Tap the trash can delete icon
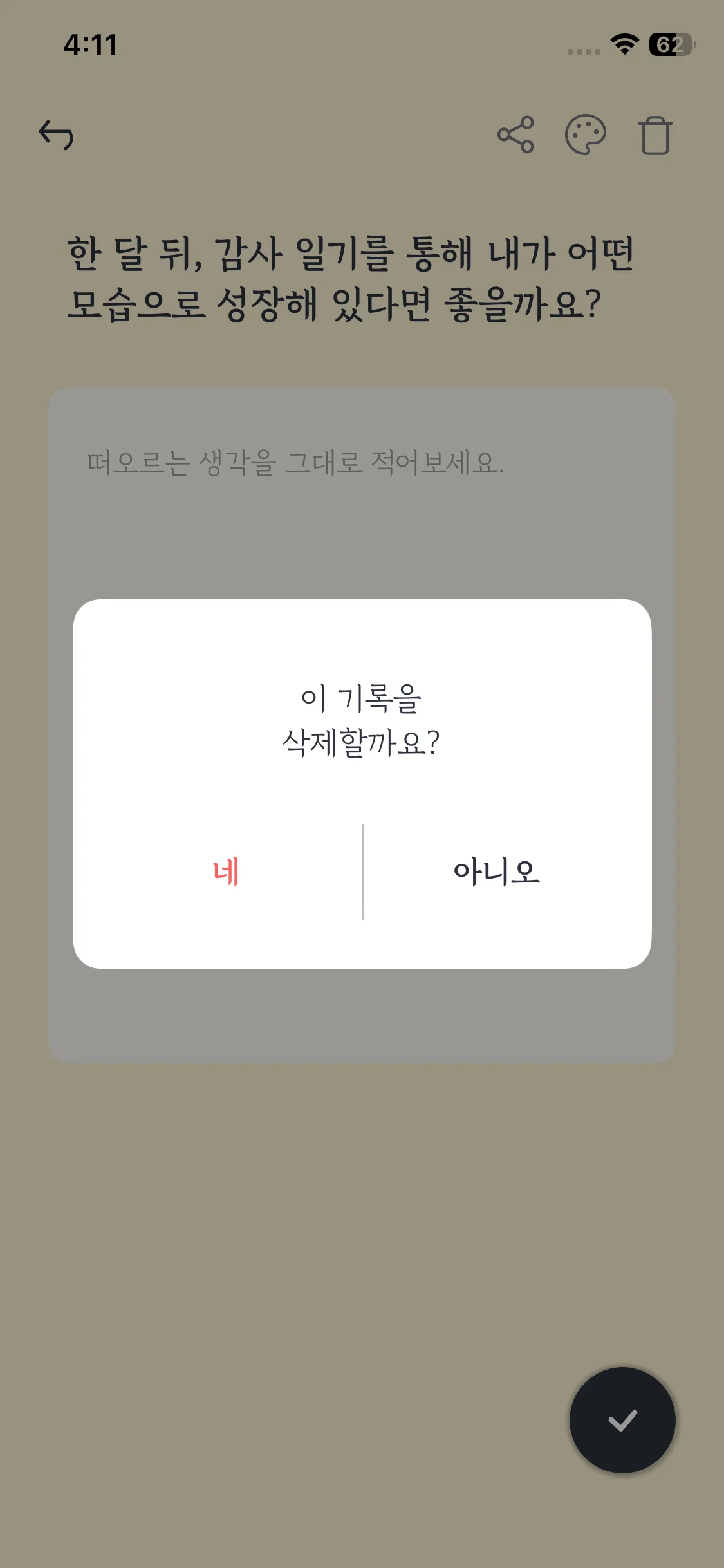 point(655,135)
